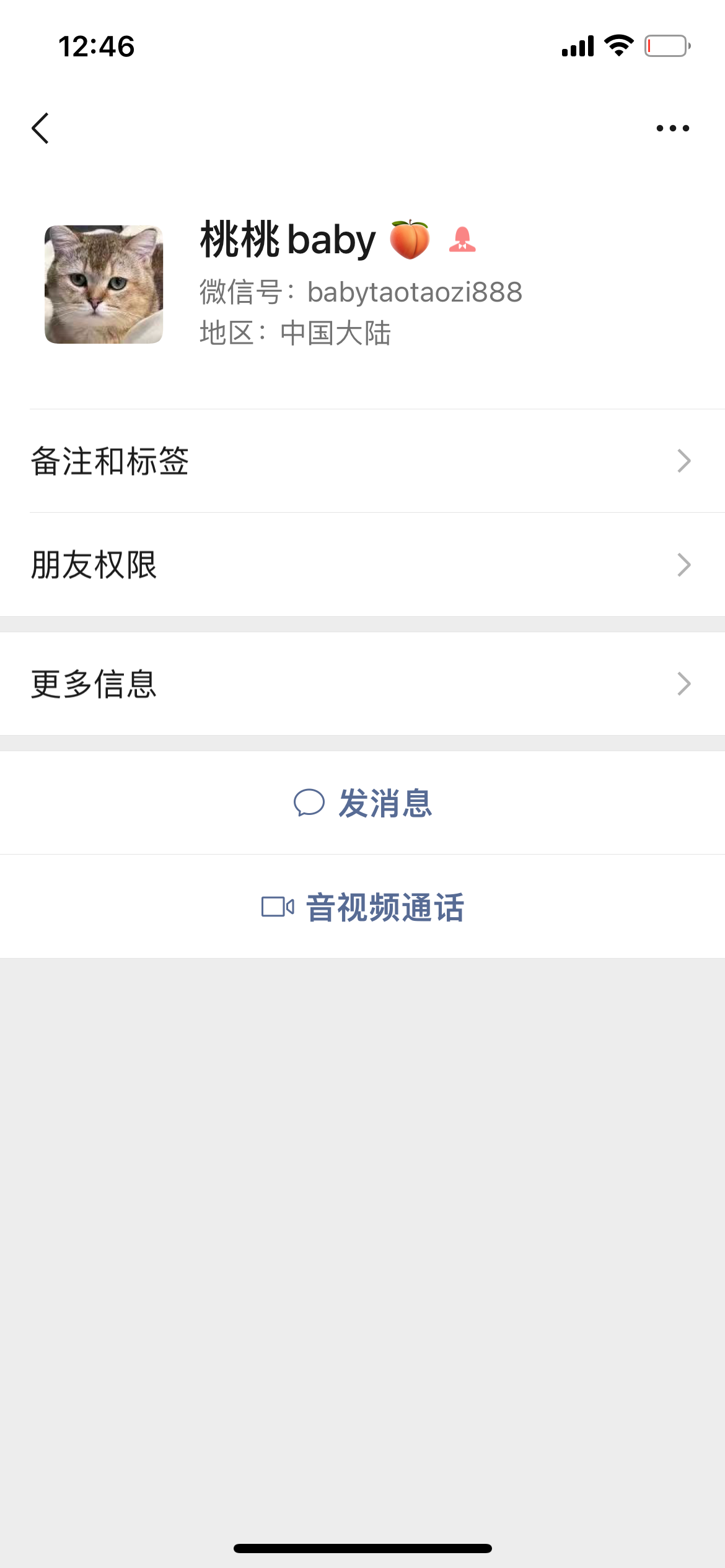
Task: Tap the battery indicator in status bar
Action: pyautogui.click(x=666, y=46)
